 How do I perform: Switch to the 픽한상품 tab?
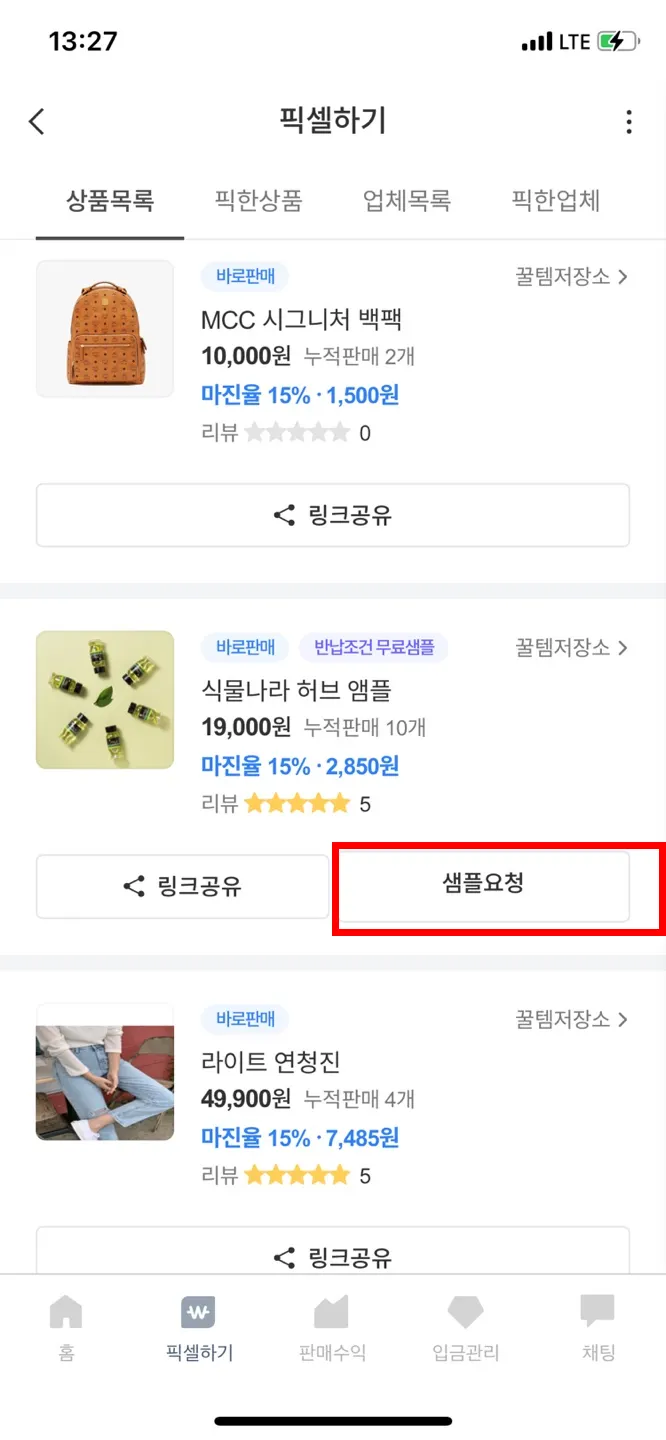(258, 201)
